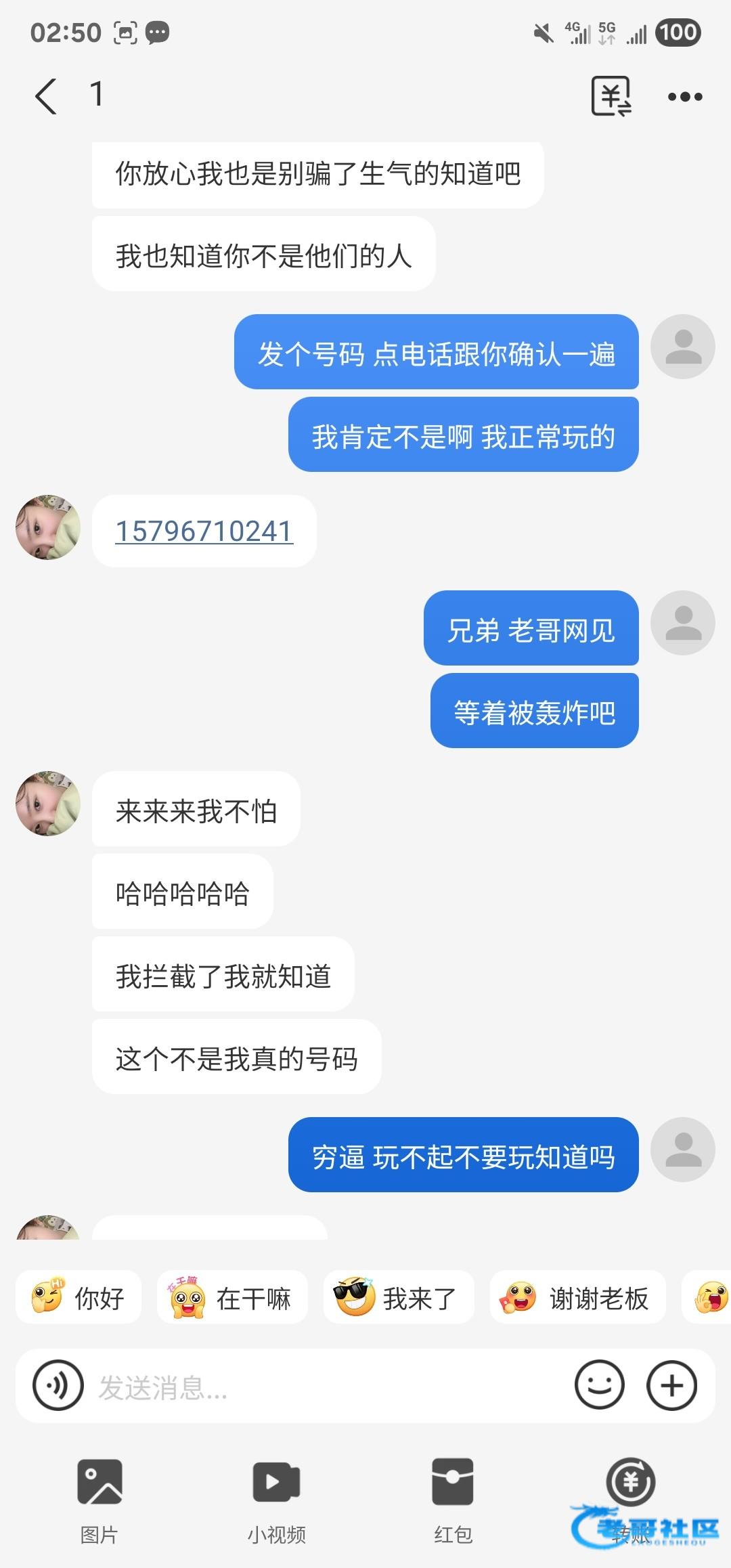The image size is (731, 1568).
Task: Go back from the chat
Action: (46, 96)
